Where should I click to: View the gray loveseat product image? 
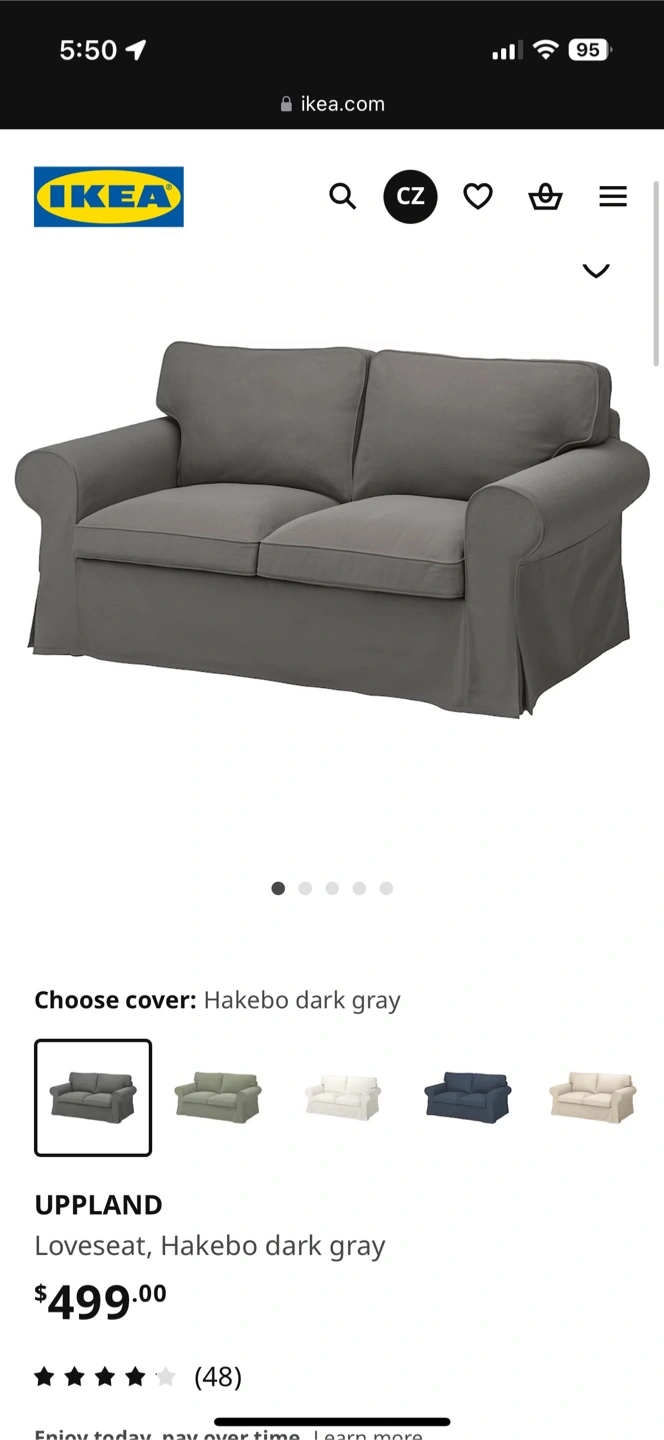tap(332, 528)
